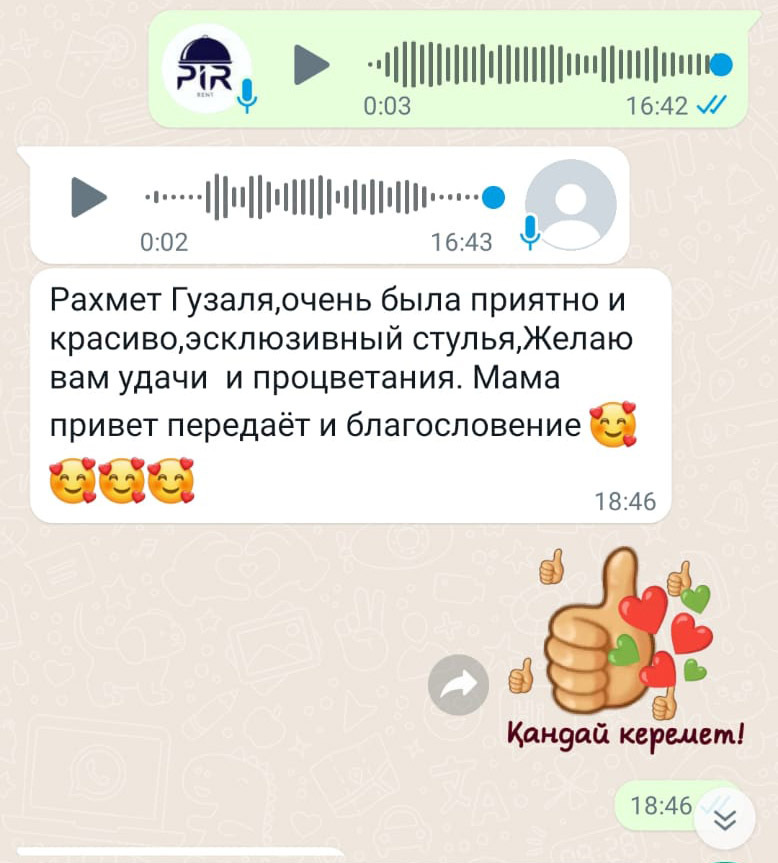Play the 0:03 voice message sent at 16:42
The height and width of the screenshot is (863, 778).
coord(311,65)
